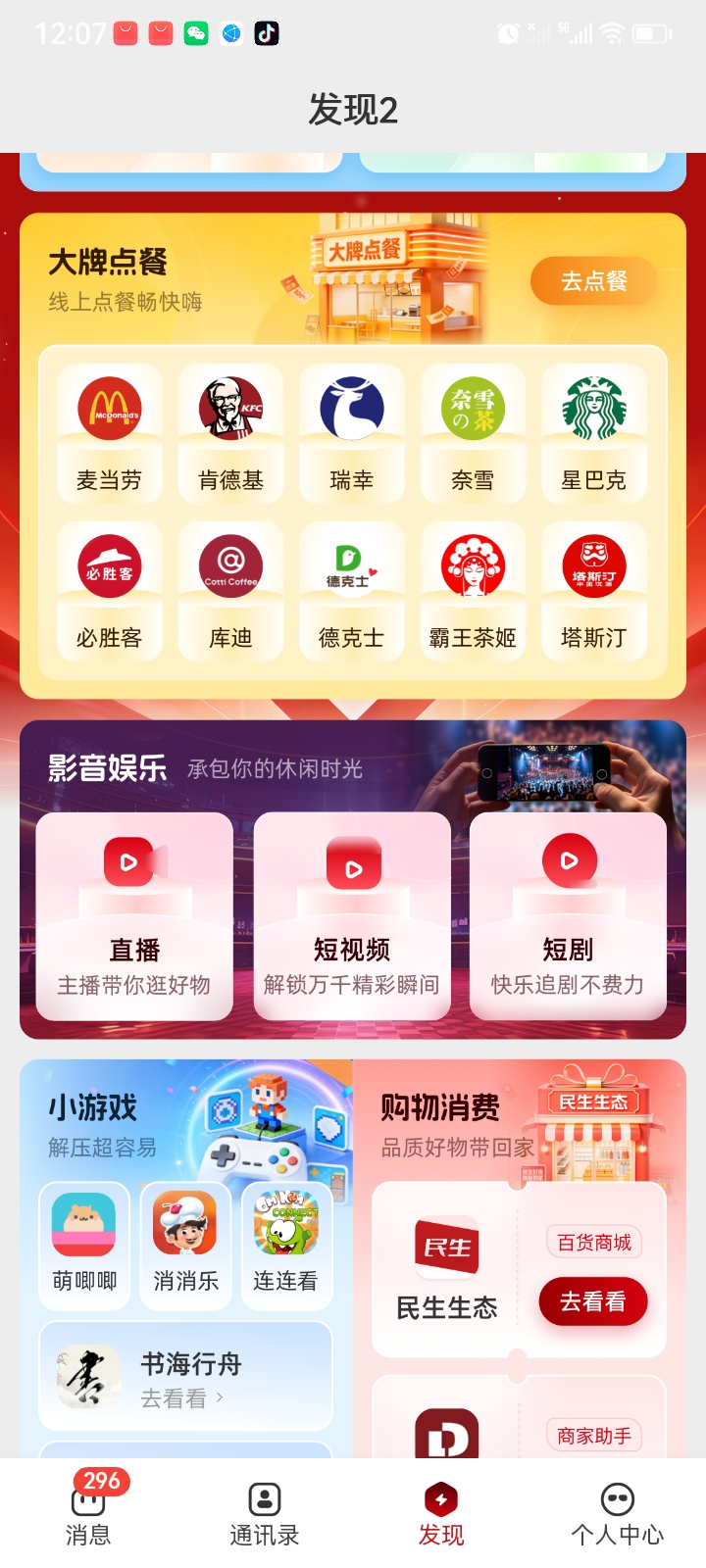
Task: Launch the 连连看 mini game
Action: tap(285, 1245)
